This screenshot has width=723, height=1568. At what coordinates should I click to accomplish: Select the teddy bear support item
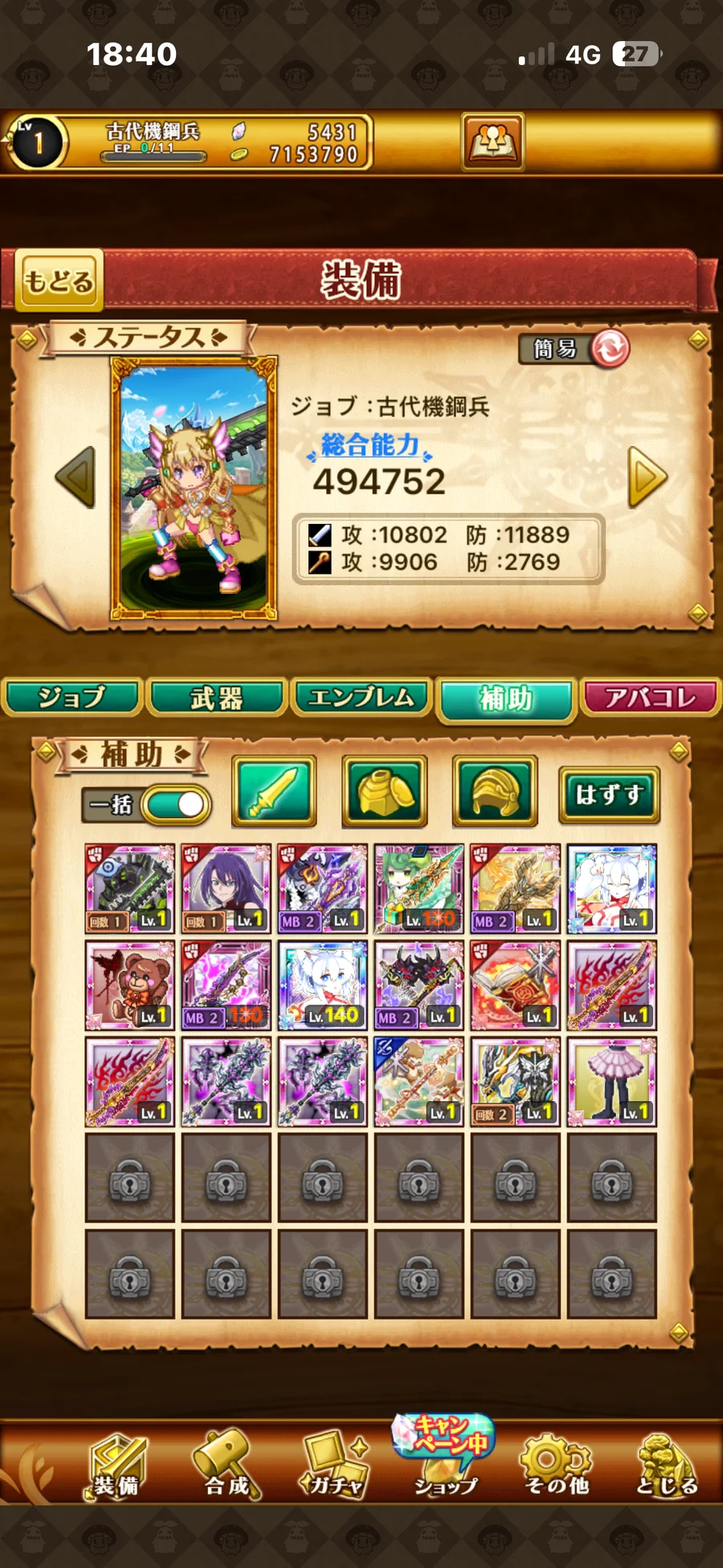[130, 985]
